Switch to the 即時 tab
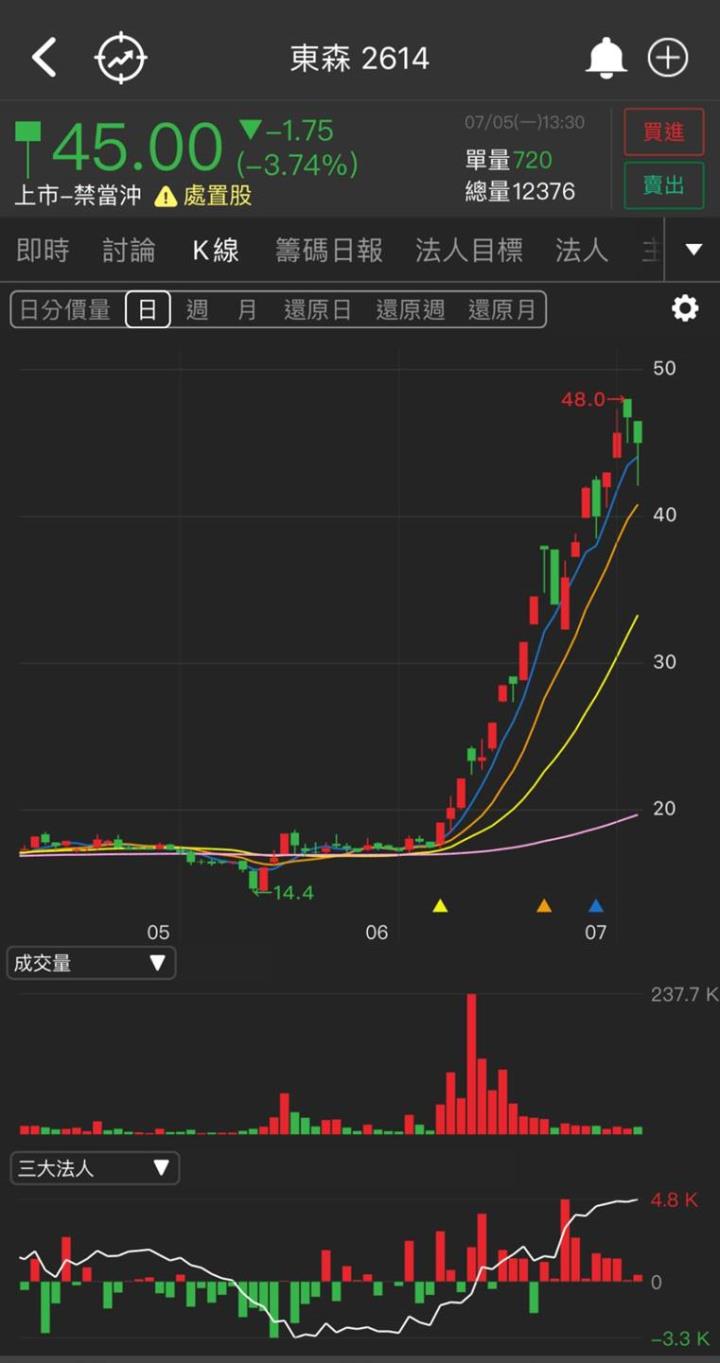 click(43, 250)
